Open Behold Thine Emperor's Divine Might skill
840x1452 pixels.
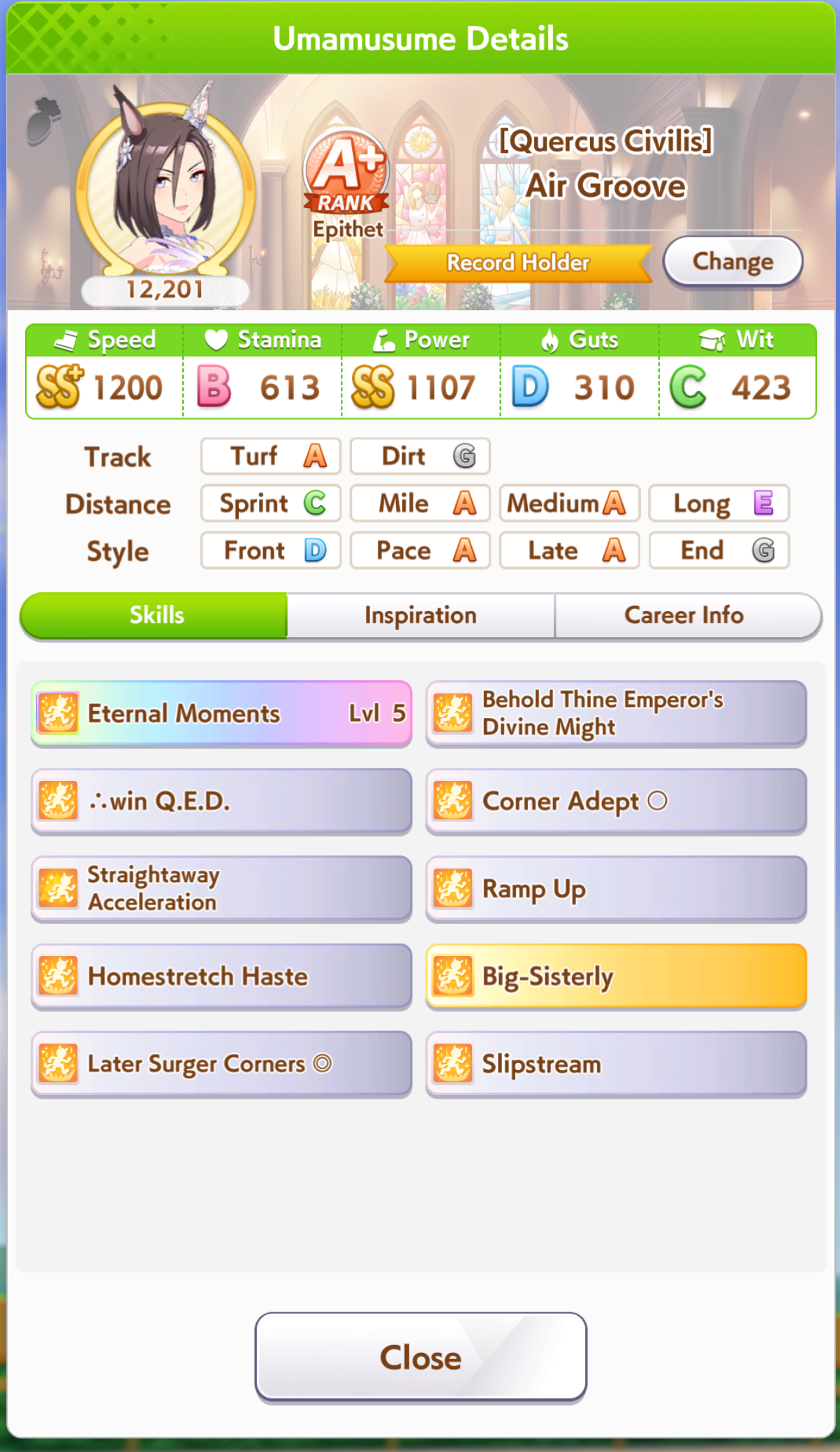(x=616, y=713)
